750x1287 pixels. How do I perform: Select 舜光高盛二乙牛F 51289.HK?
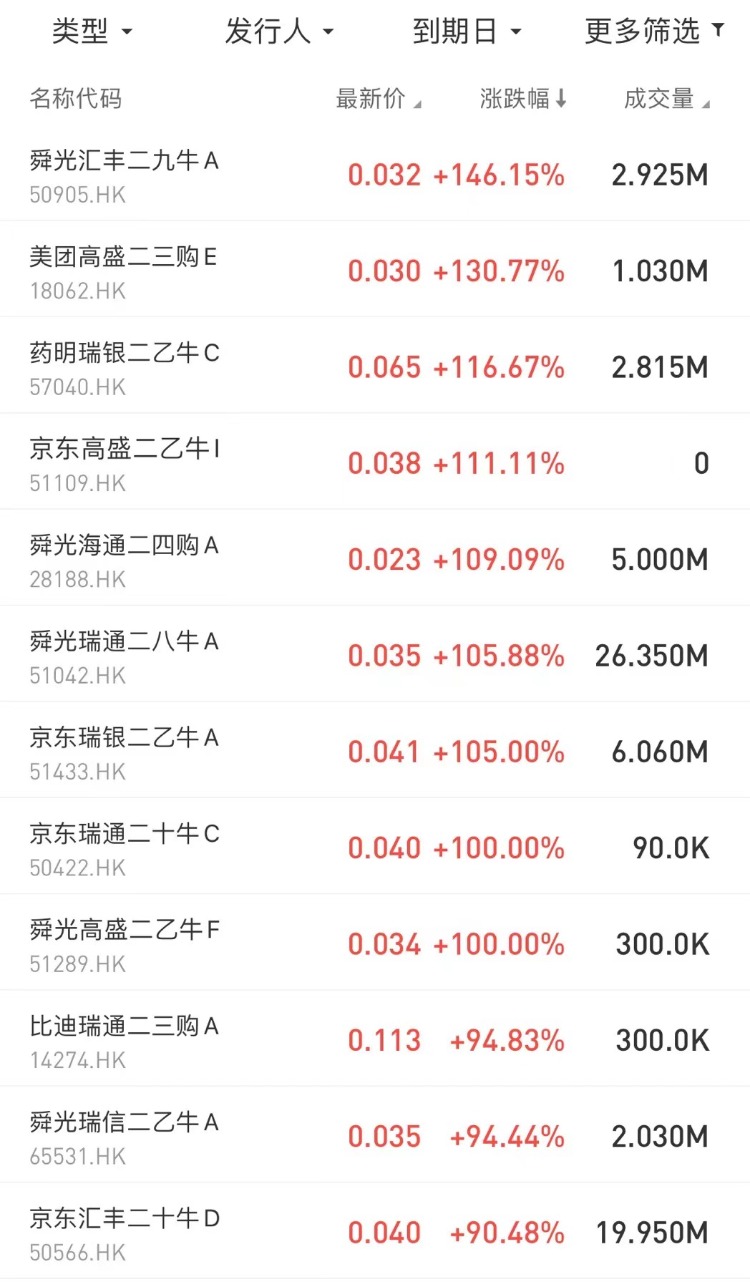(375, 943)
